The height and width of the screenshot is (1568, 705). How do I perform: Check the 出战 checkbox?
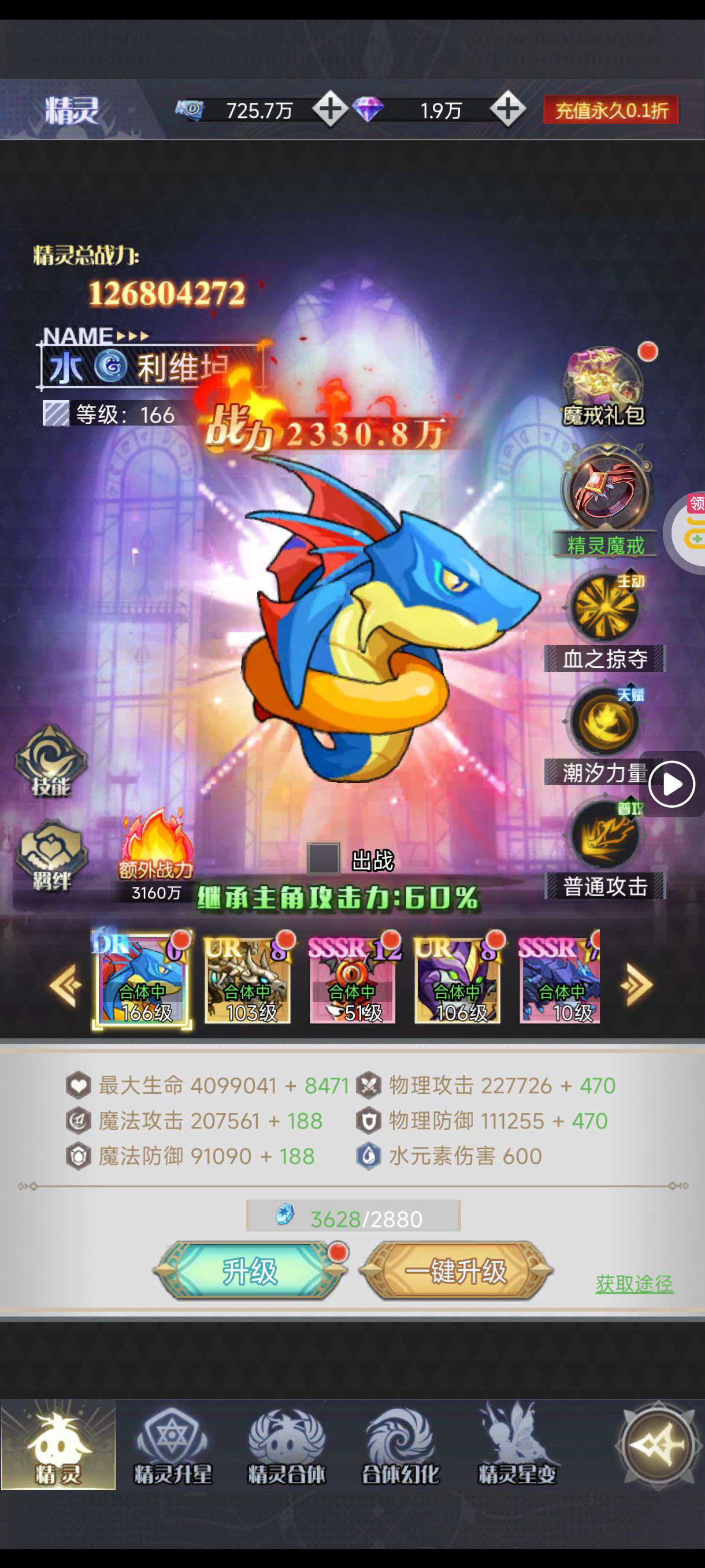[323, 859]
